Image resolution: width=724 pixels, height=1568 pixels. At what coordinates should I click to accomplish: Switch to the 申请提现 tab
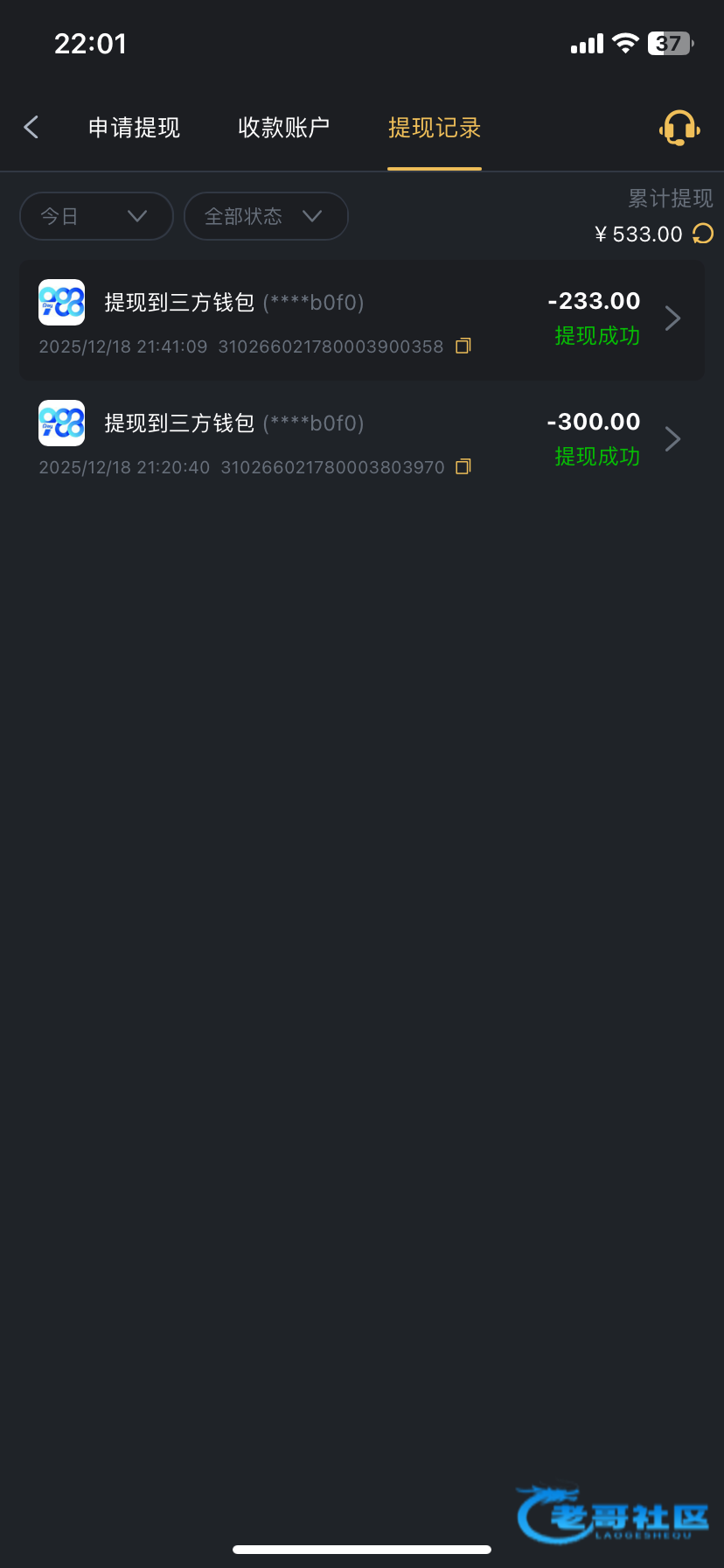point(134,128)
